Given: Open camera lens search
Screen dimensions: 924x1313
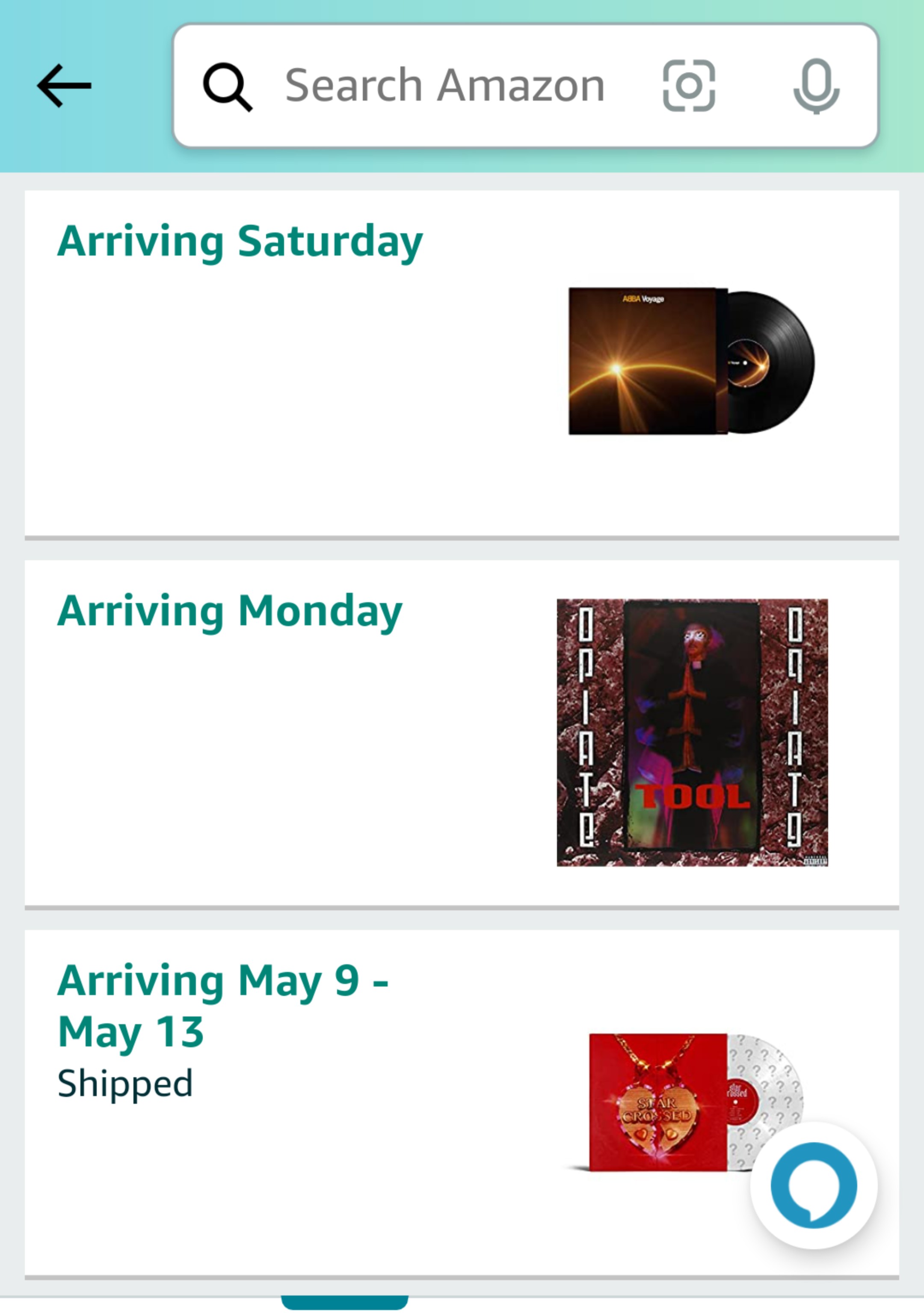Looking at the screenshot, I should point(688,86).
